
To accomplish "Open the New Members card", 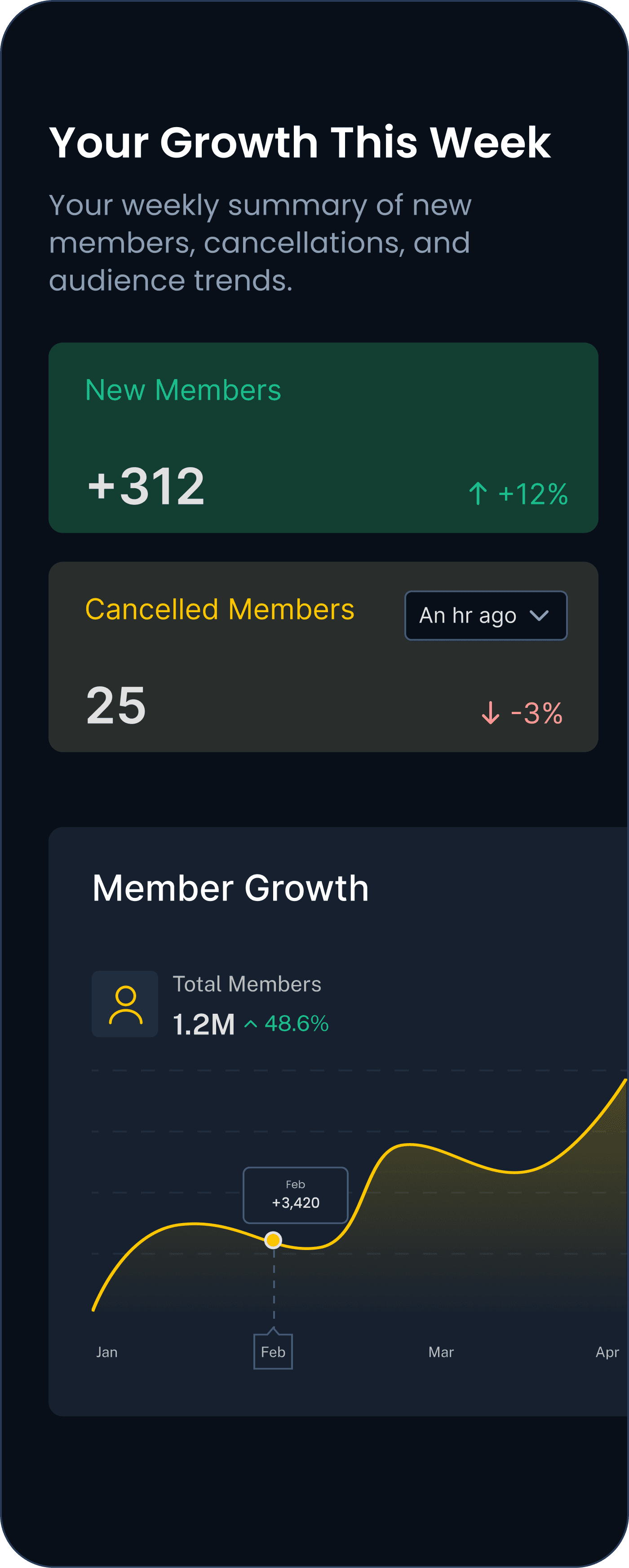I will pyautogui.click(x=323, y=437).
